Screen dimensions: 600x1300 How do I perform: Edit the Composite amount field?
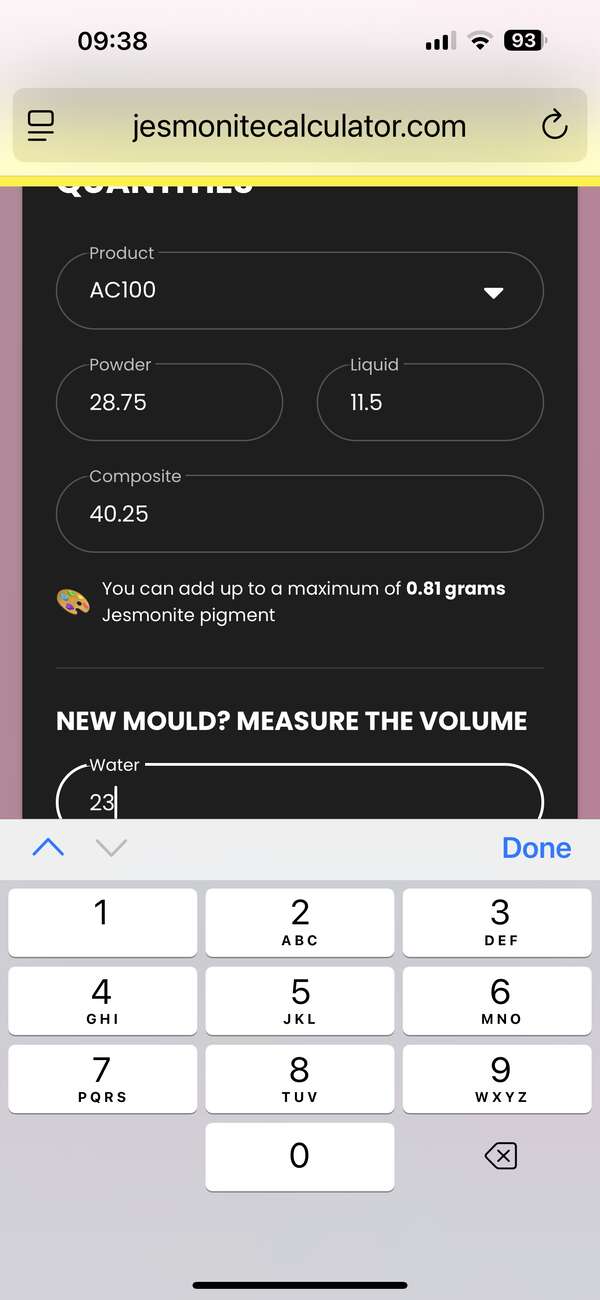coord(300,514)
